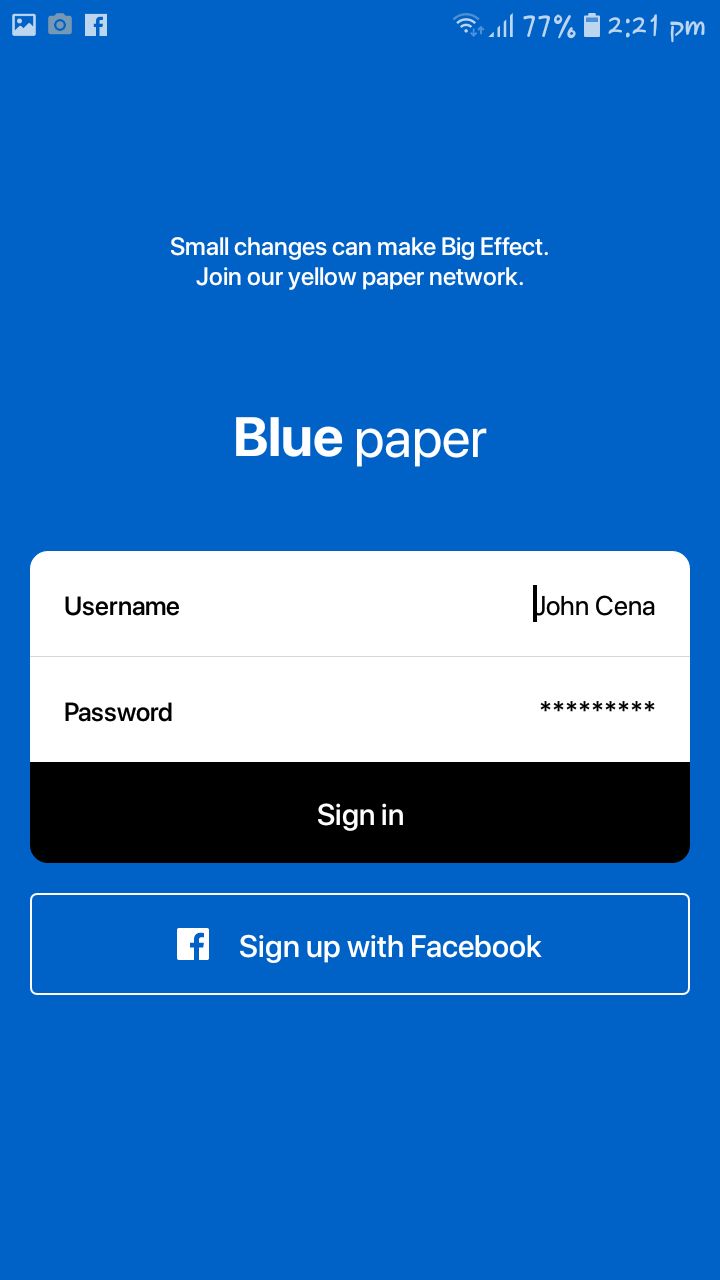
Task: Tap the black Sign in button
Action: (360, 814)
